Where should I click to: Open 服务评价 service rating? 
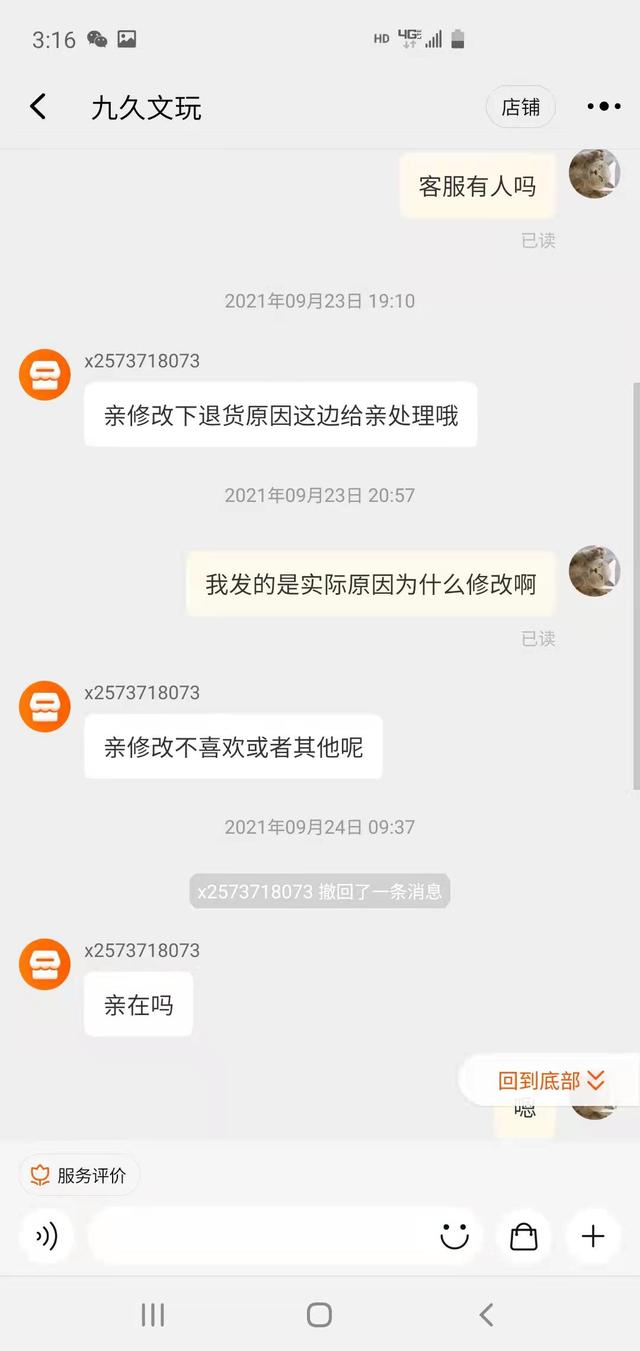point(80,1175)
